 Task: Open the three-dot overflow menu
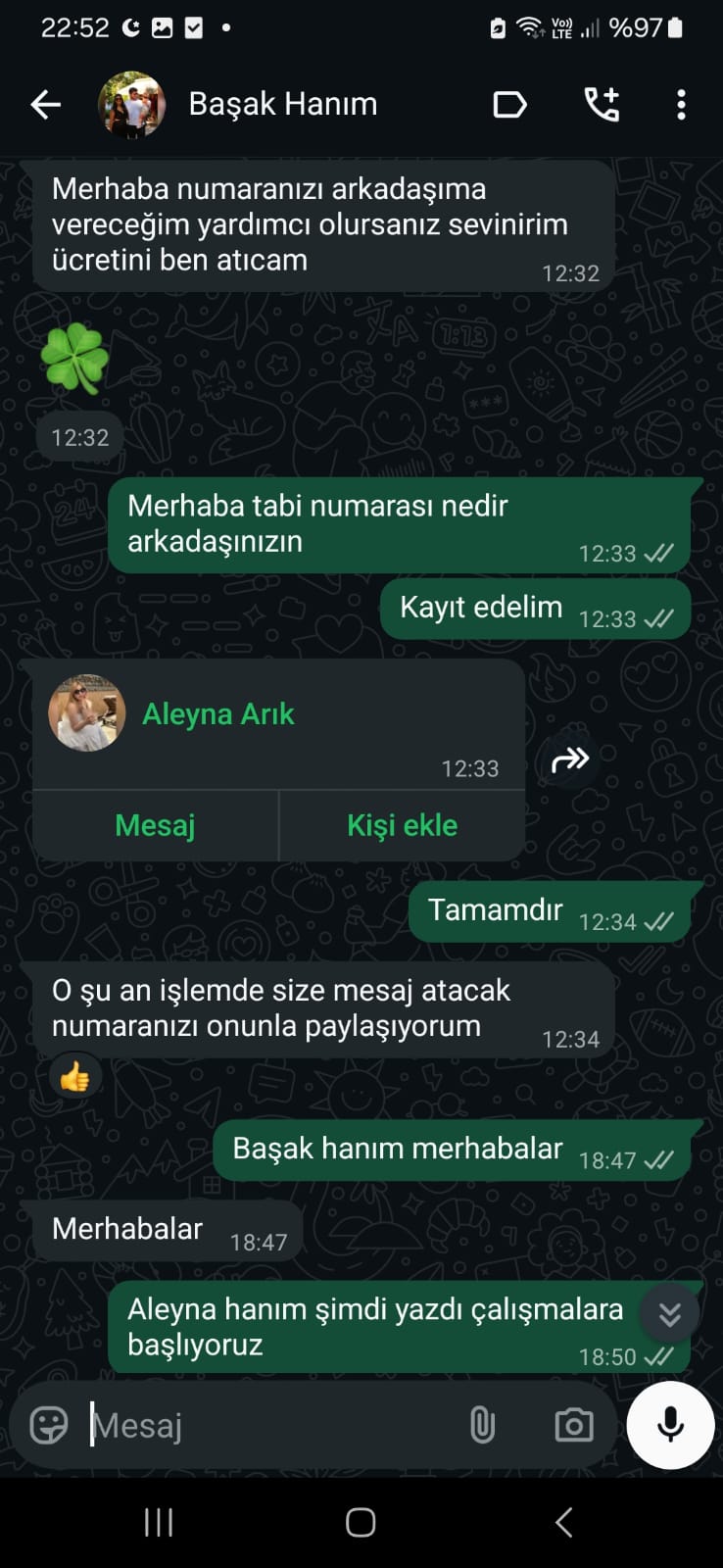point(681,104)
